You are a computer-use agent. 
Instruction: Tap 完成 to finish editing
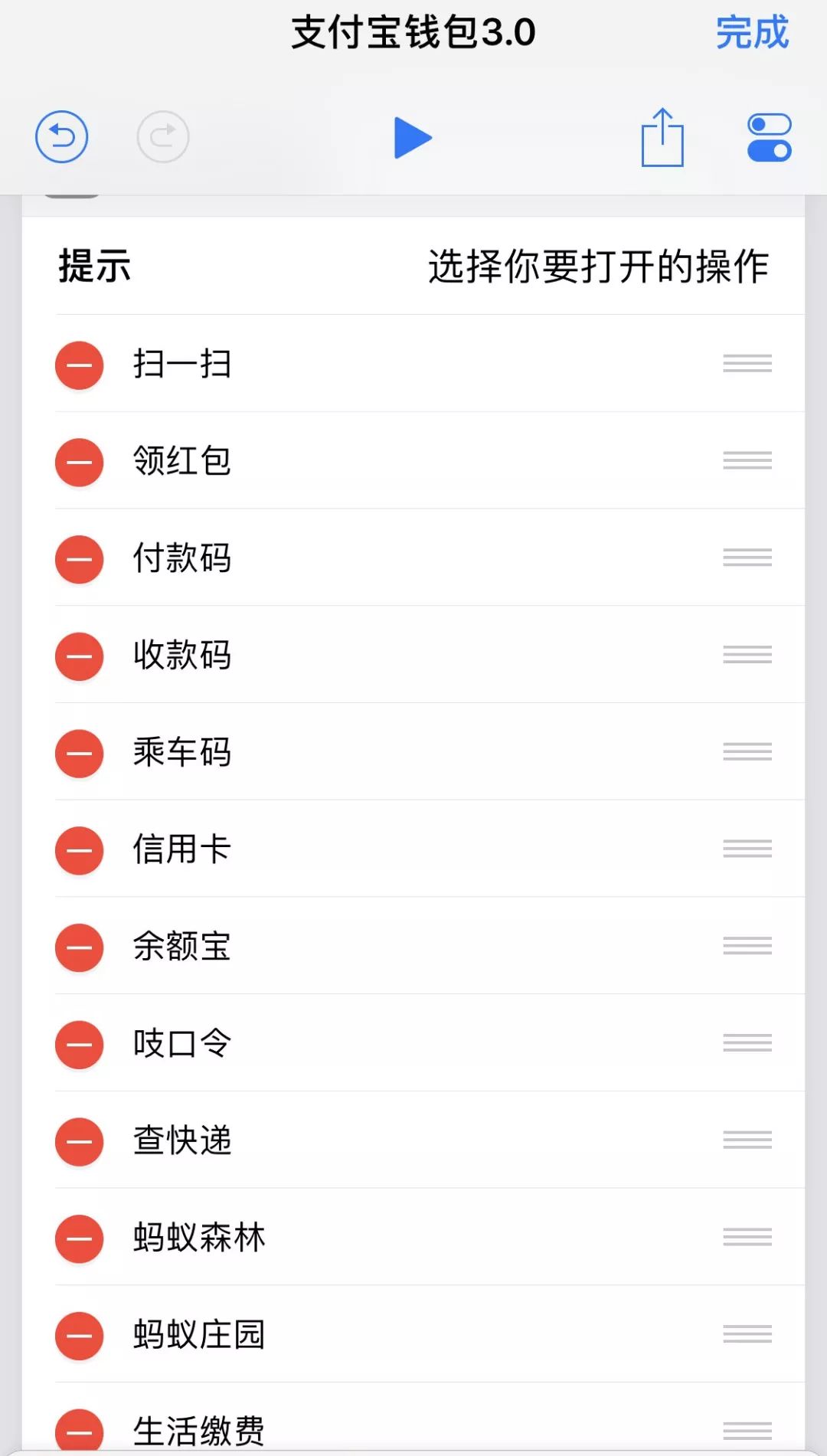pyautogui.click(x=752, y=33)
